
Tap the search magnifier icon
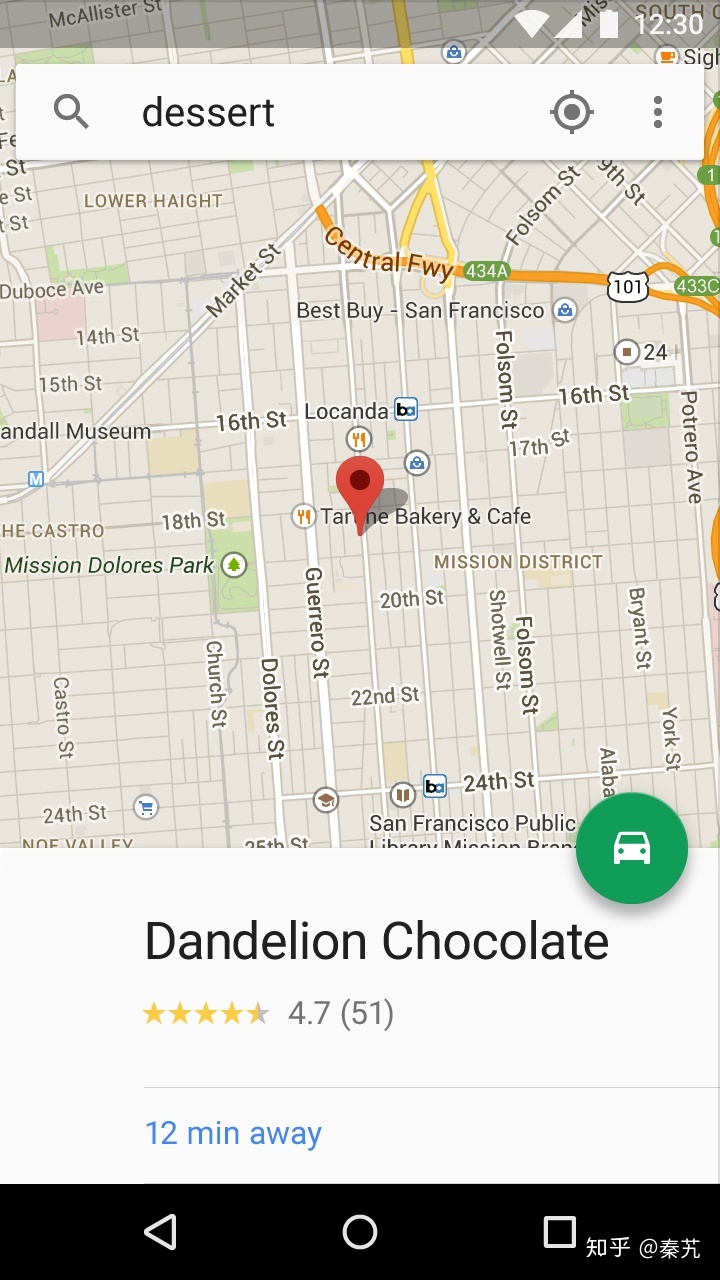(x=72, y=112)
